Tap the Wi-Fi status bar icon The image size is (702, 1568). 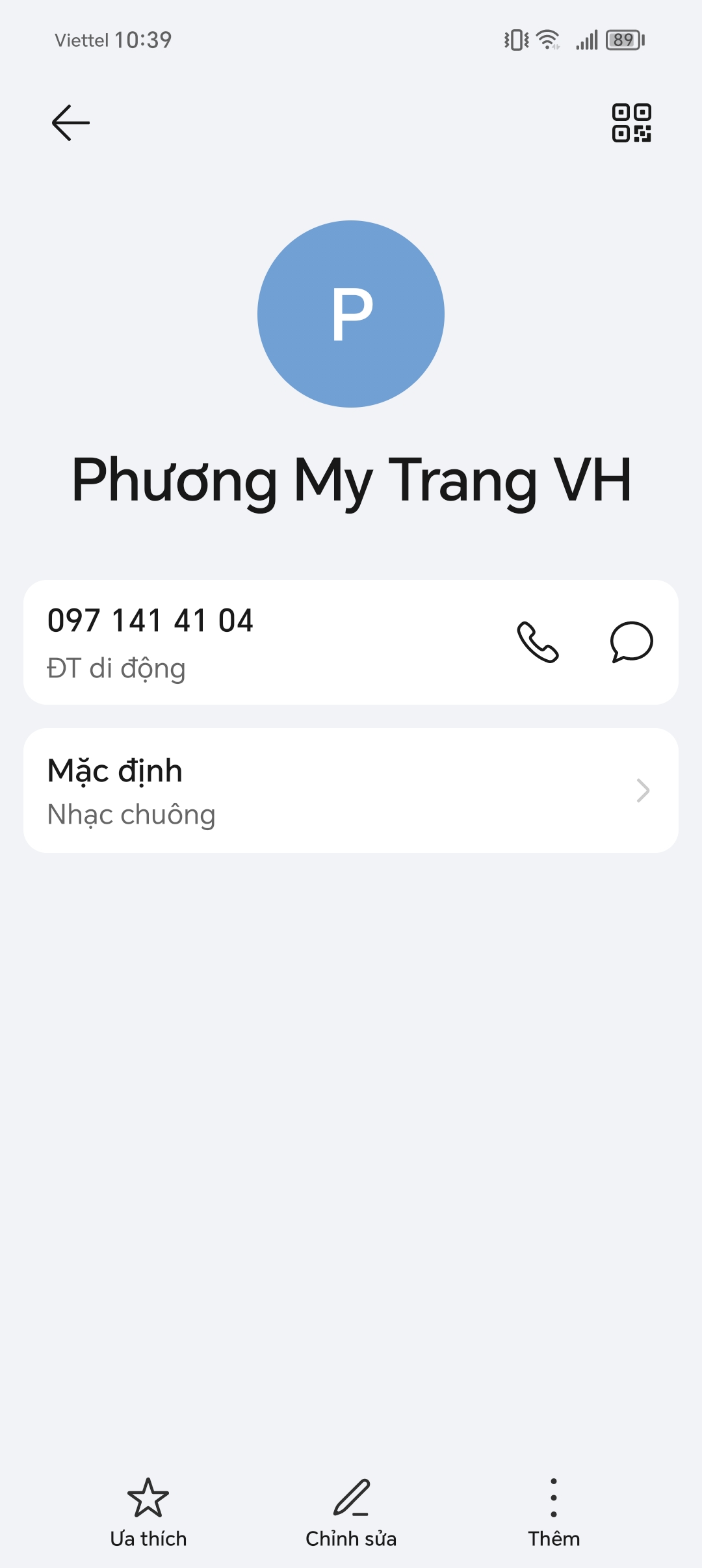(547, 39)
